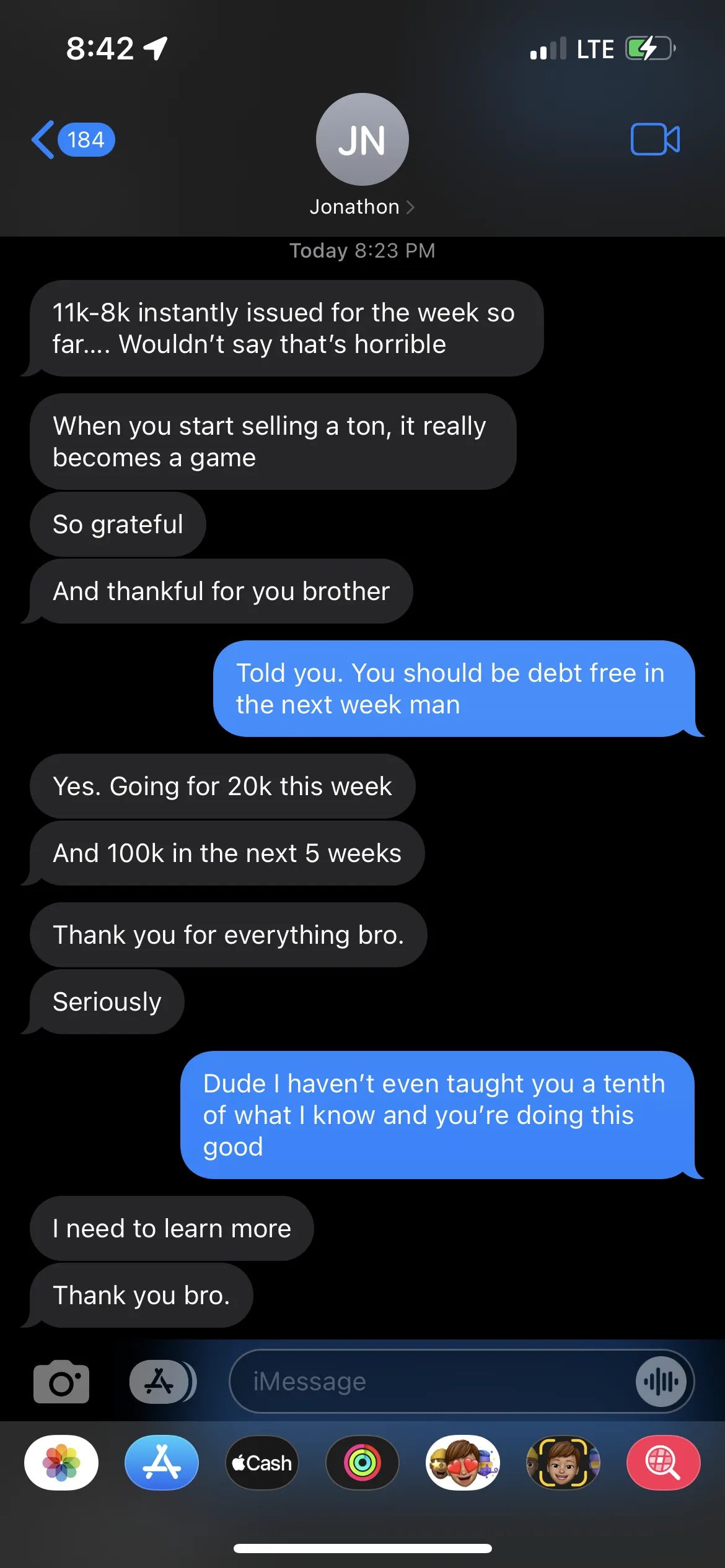Open the App Store iMessage app

coord(162,1463)
